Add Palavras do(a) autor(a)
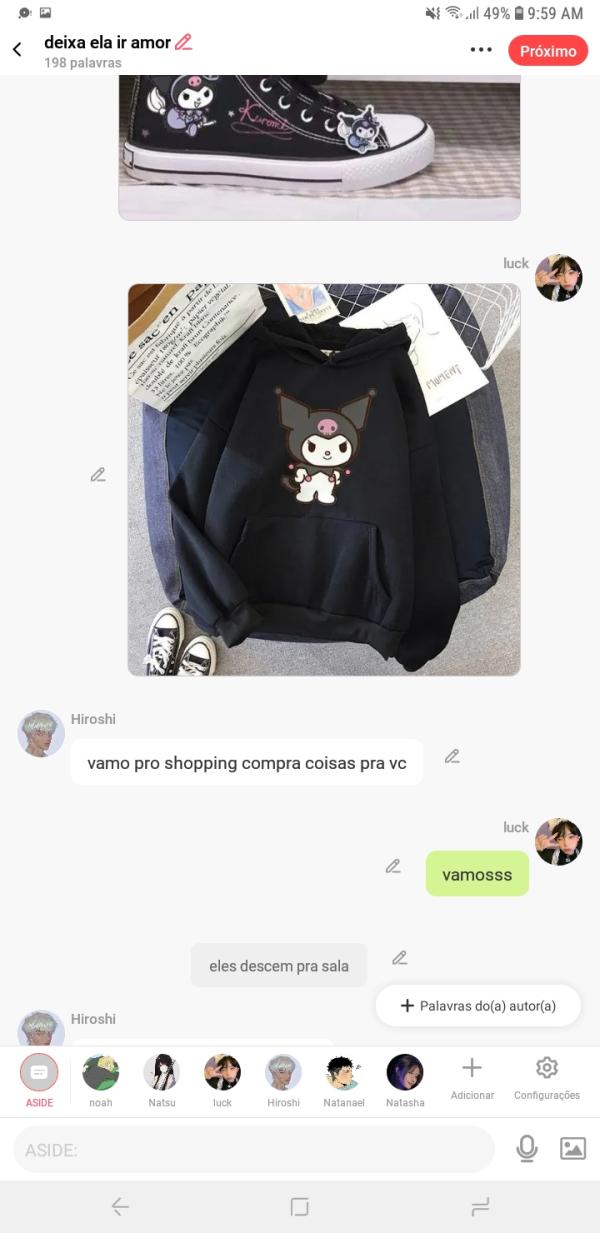Viewport: 600px width, 1233px height. point(478,1006)
